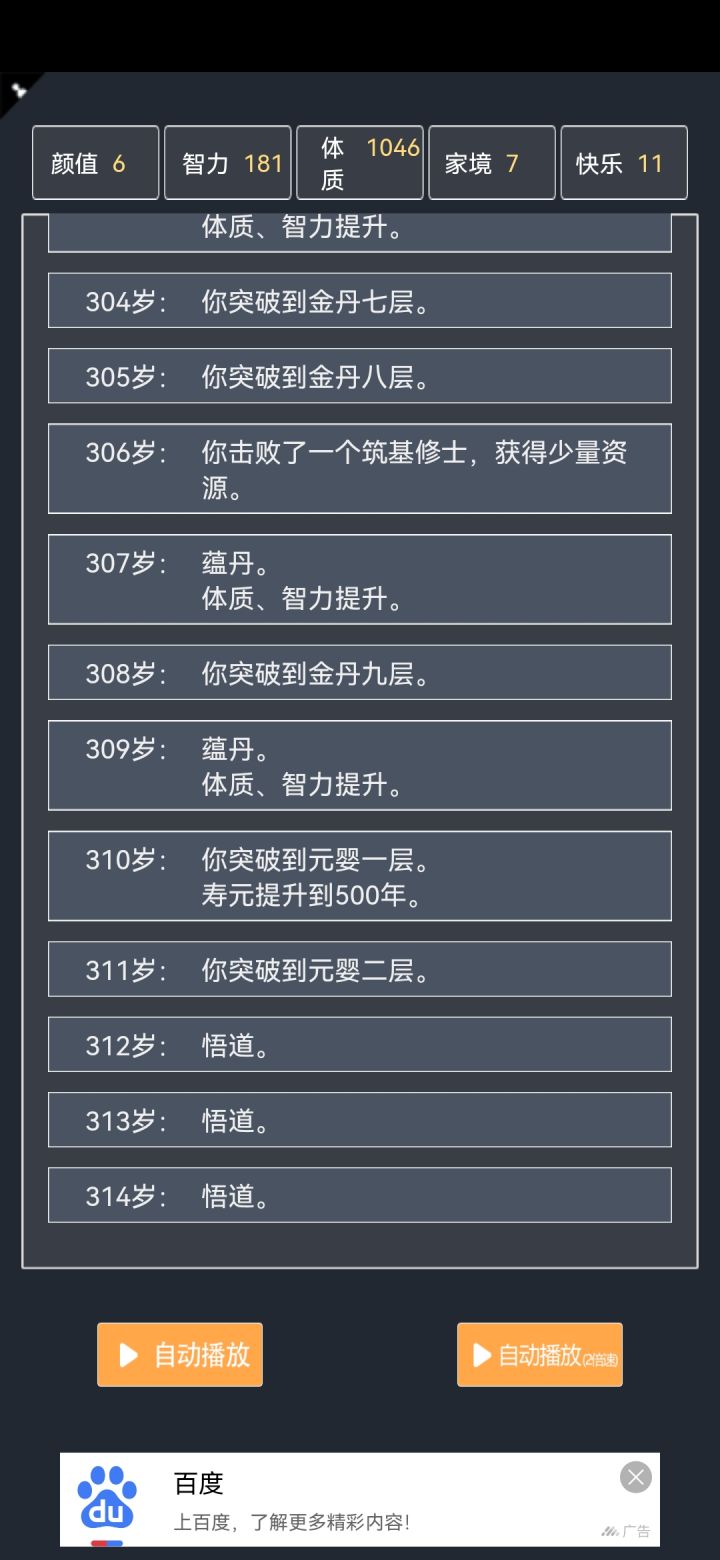The width and height of the screenshot is (720, 1560).
Task: Expand the 310岁 元婴 breakthrough log entry
Action: [359, 876]
